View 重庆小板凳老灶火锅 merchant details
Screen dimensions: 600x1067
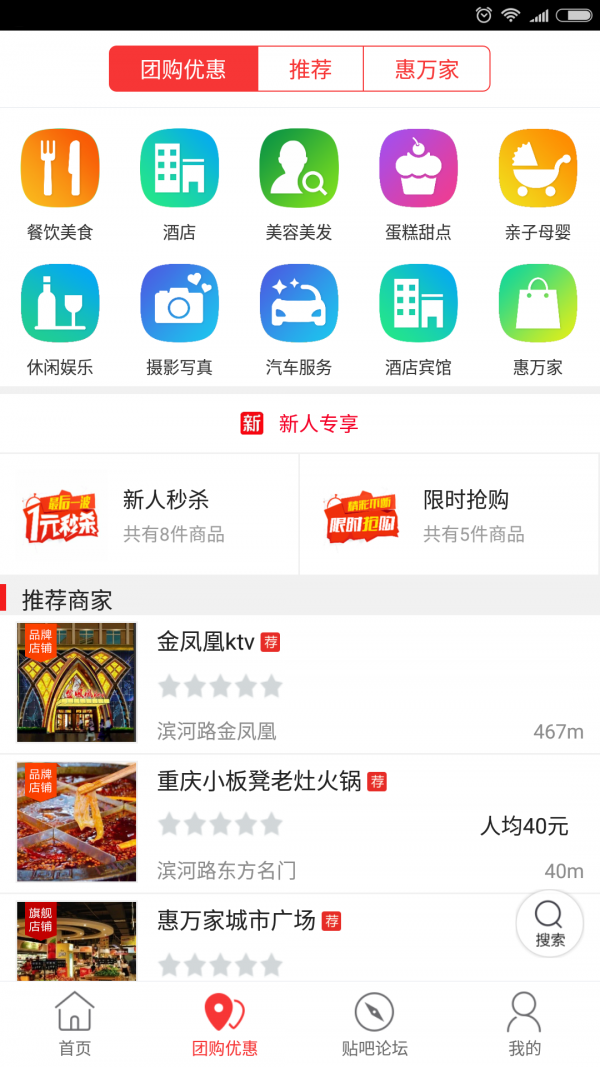[300, 824]
